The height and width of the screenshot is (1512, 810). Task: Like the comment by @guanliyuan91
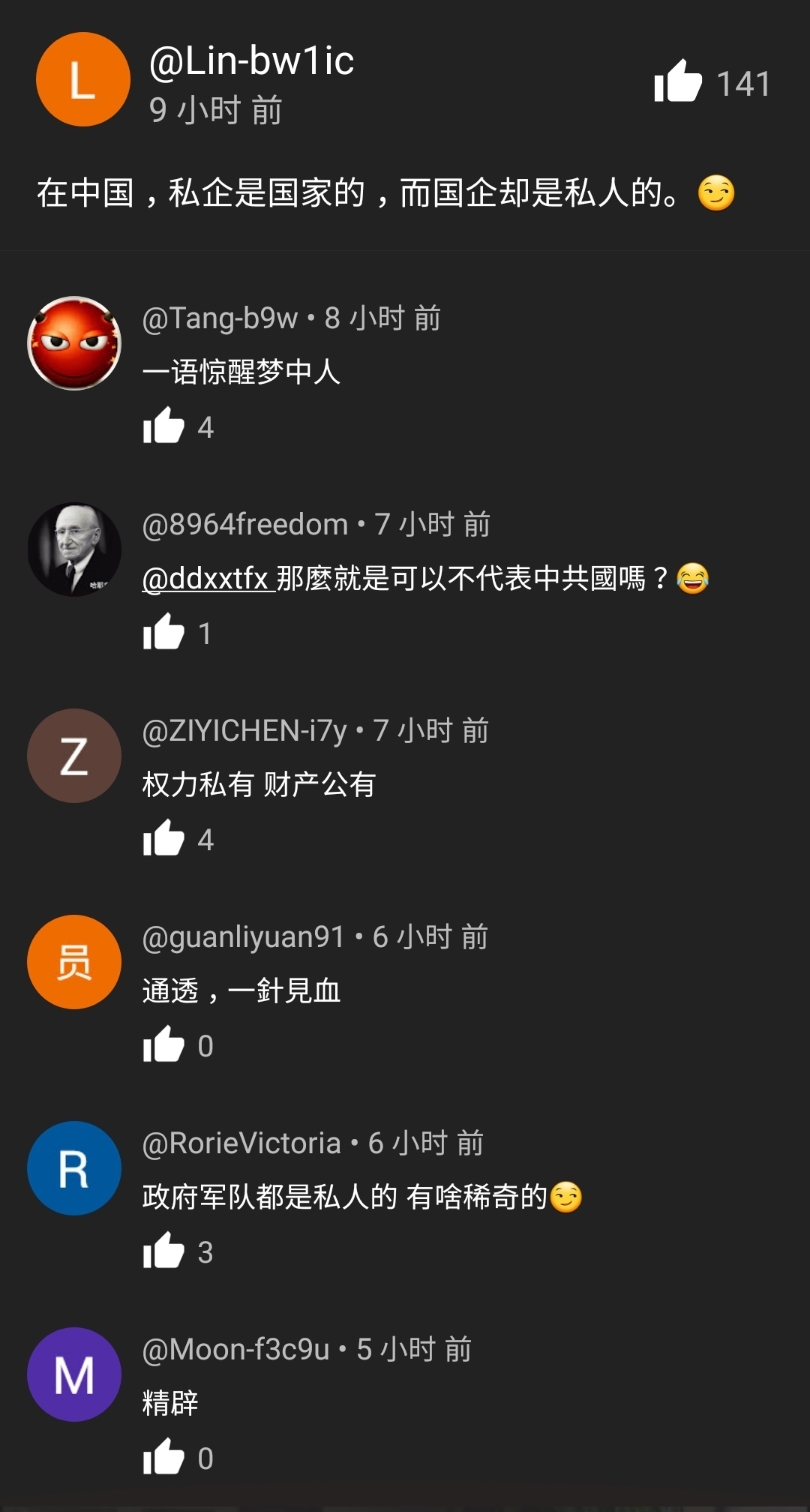(x=164, y=1046)
